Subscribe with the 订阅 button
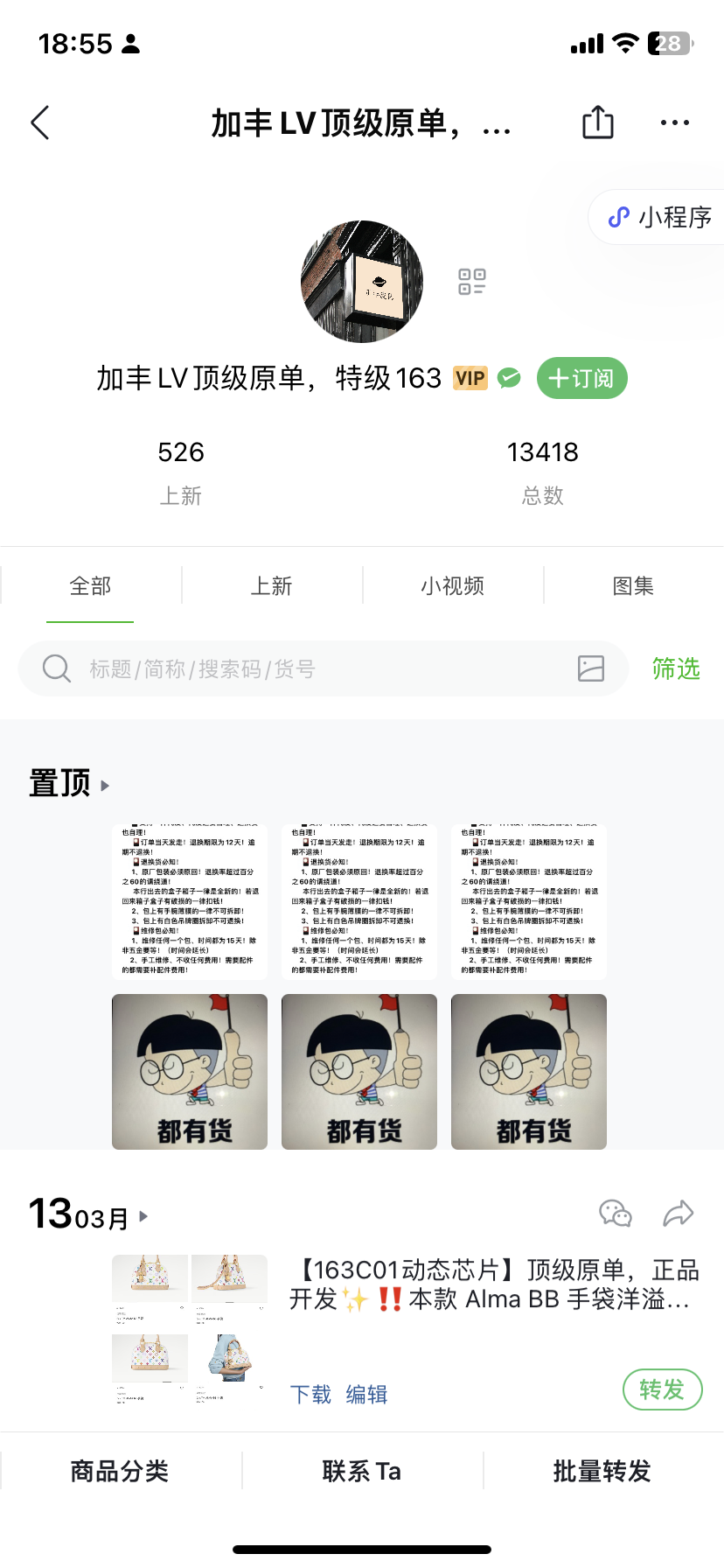Viewport: 724px width, 1568px height. click(x=581, y=378)
